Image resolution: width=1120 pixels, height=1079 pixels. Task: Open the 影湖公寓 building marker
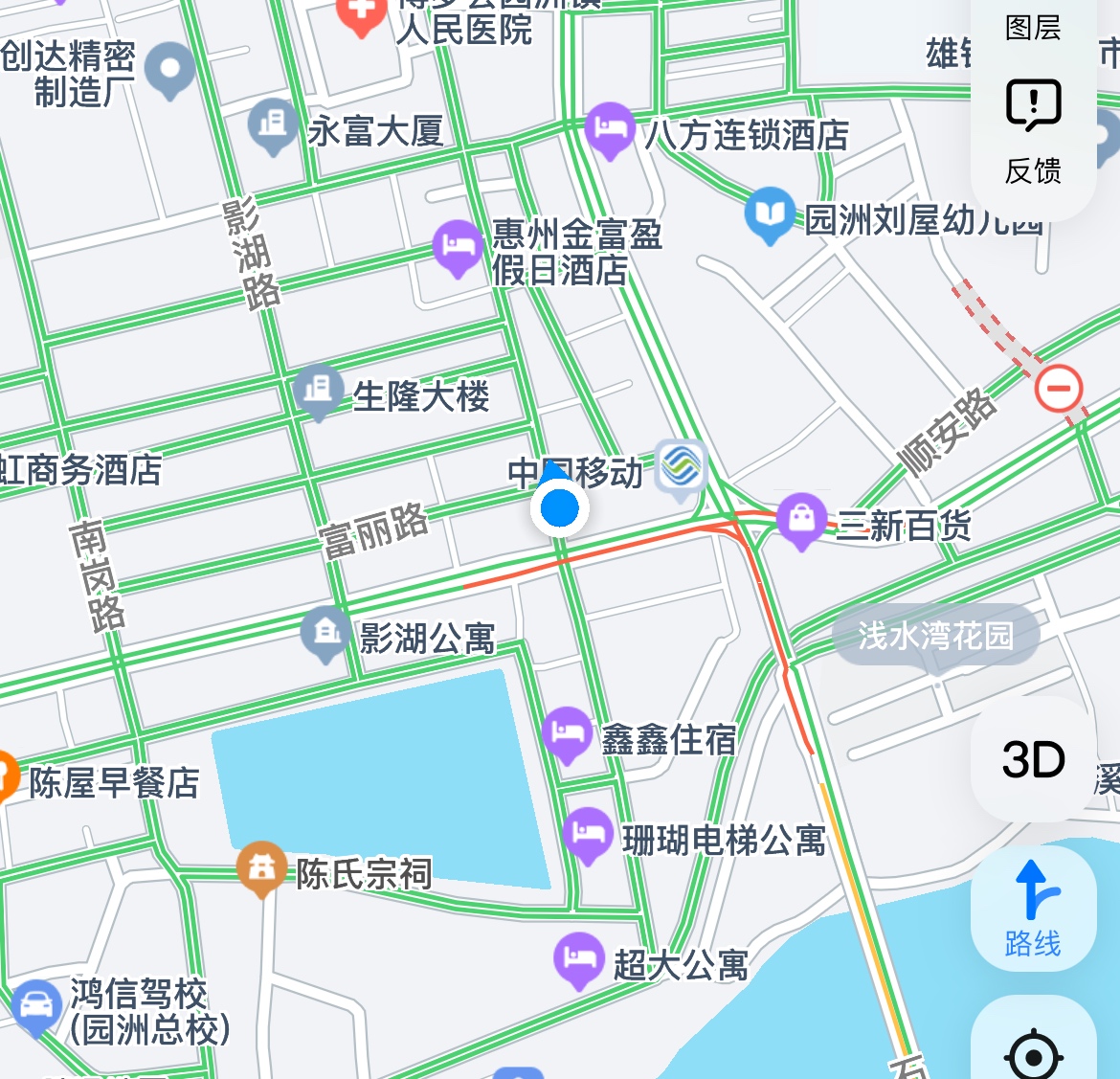point(325,633)
